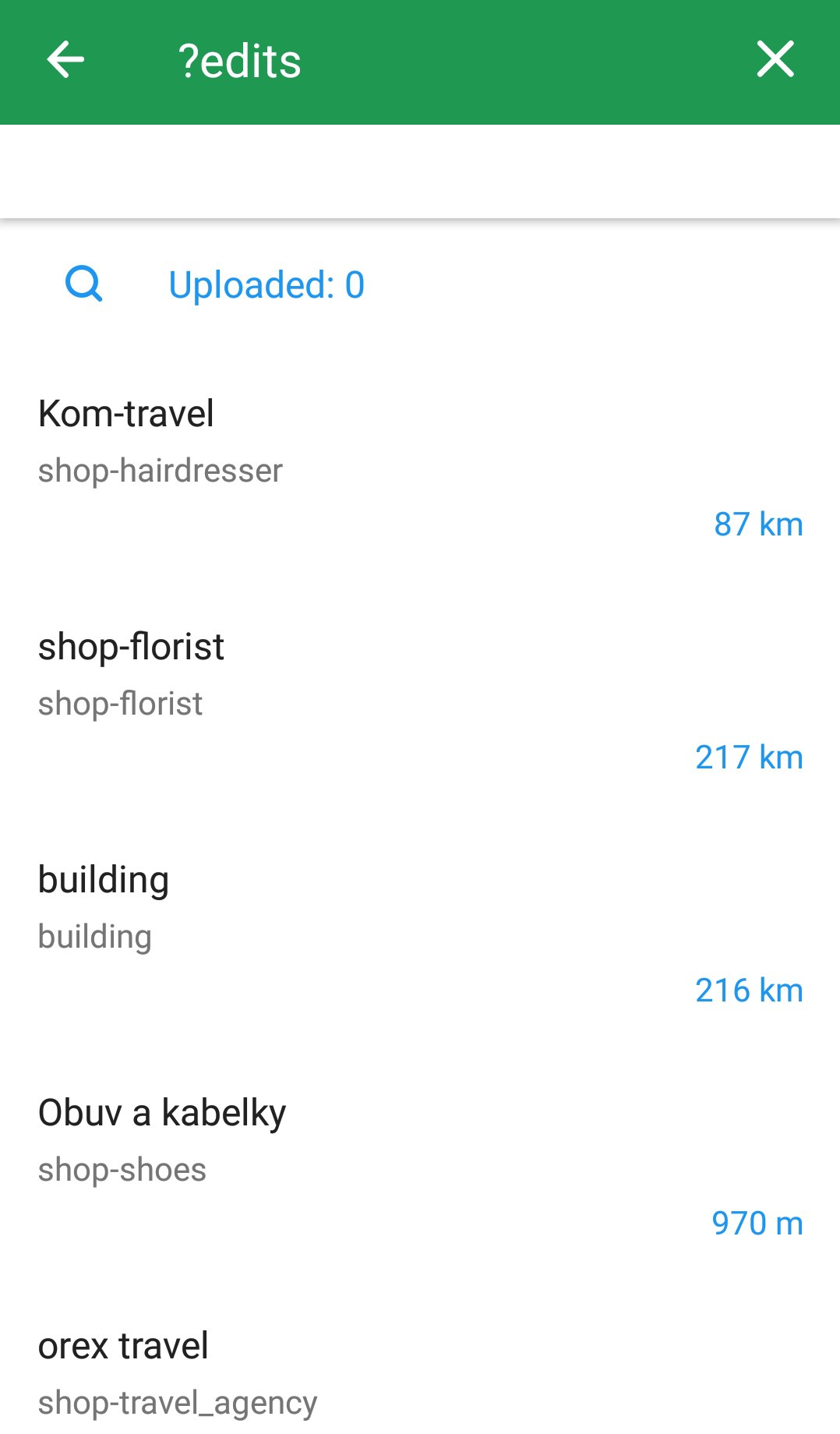Clear the ?edits search query

coord(775,60)
